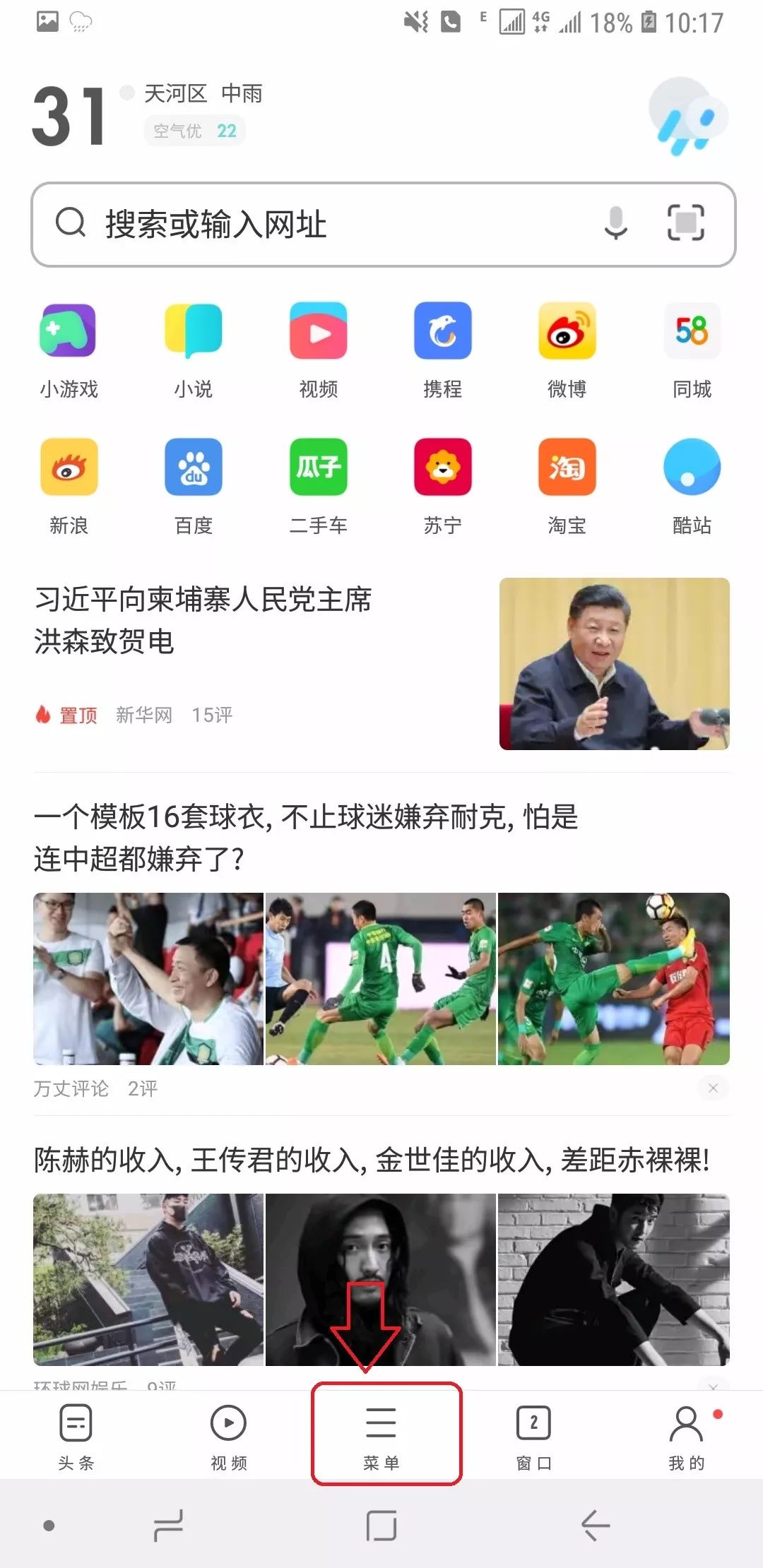The width and height of the screenshot is (763, 1568).
Task: Tap the search or enter URL box
Action: pos(318,225)
